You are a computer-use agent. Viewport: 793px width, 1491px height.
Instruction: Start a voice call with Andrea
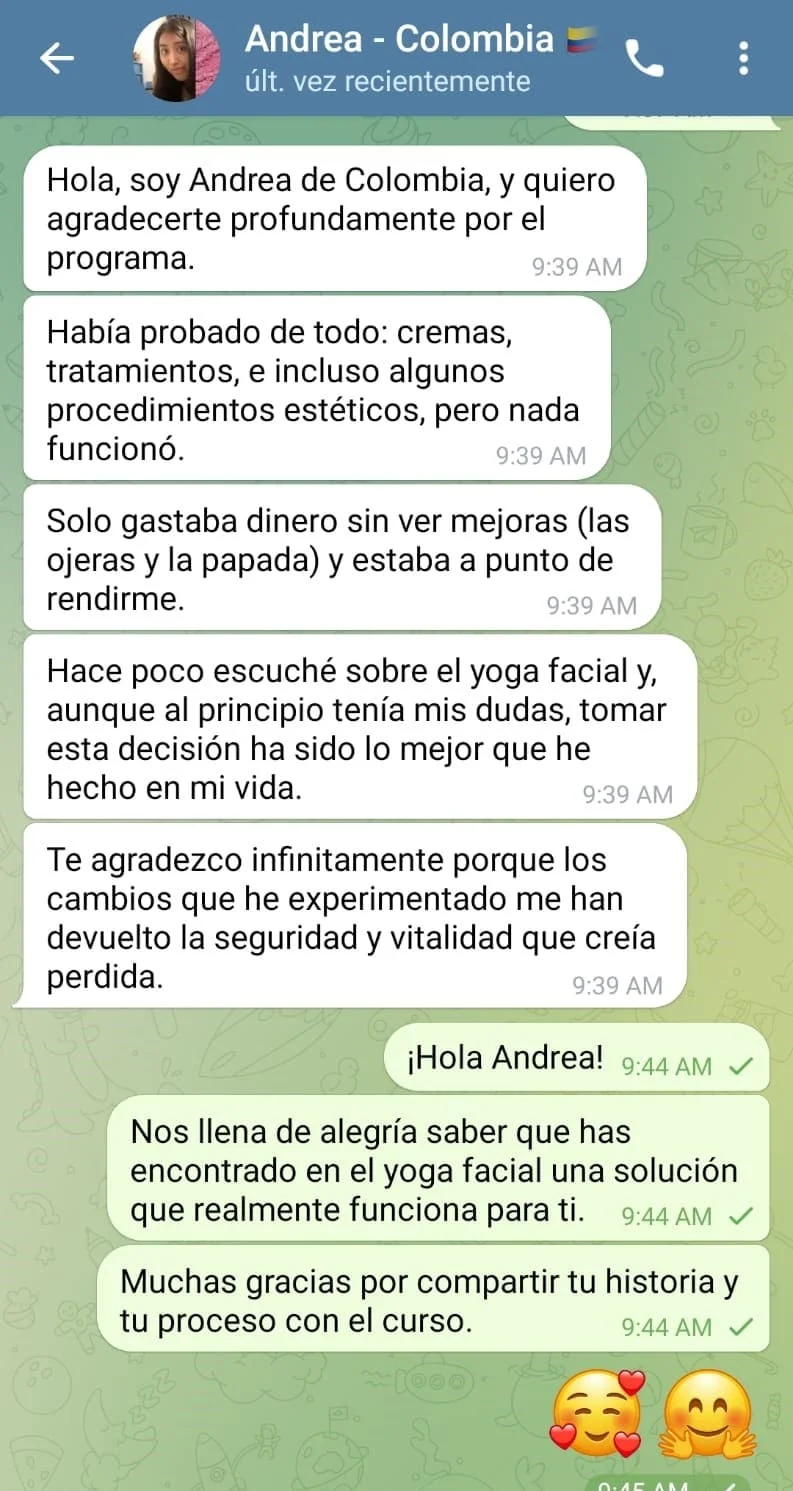coord(644,59)
